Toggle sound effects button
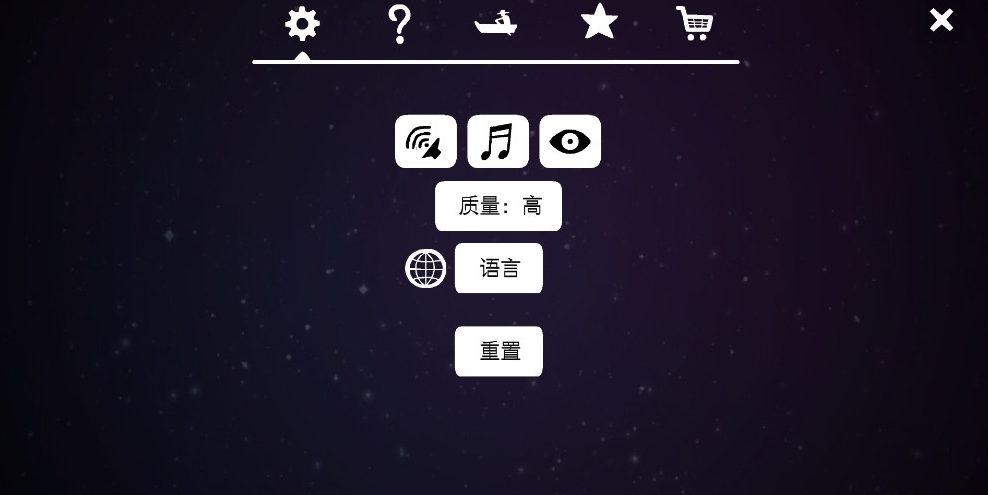Viewport: 988px width, 495px height. coord(426,142)
